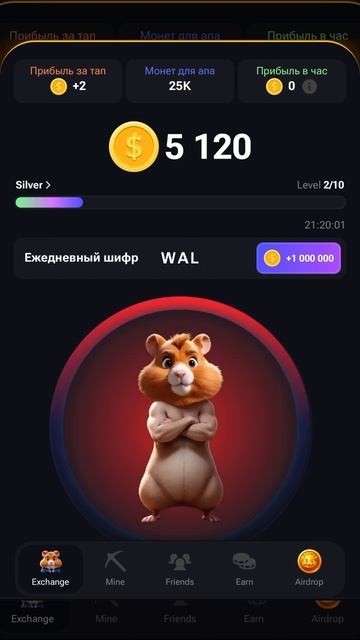Switch to the Earn tab

click(x=244, y=569)
